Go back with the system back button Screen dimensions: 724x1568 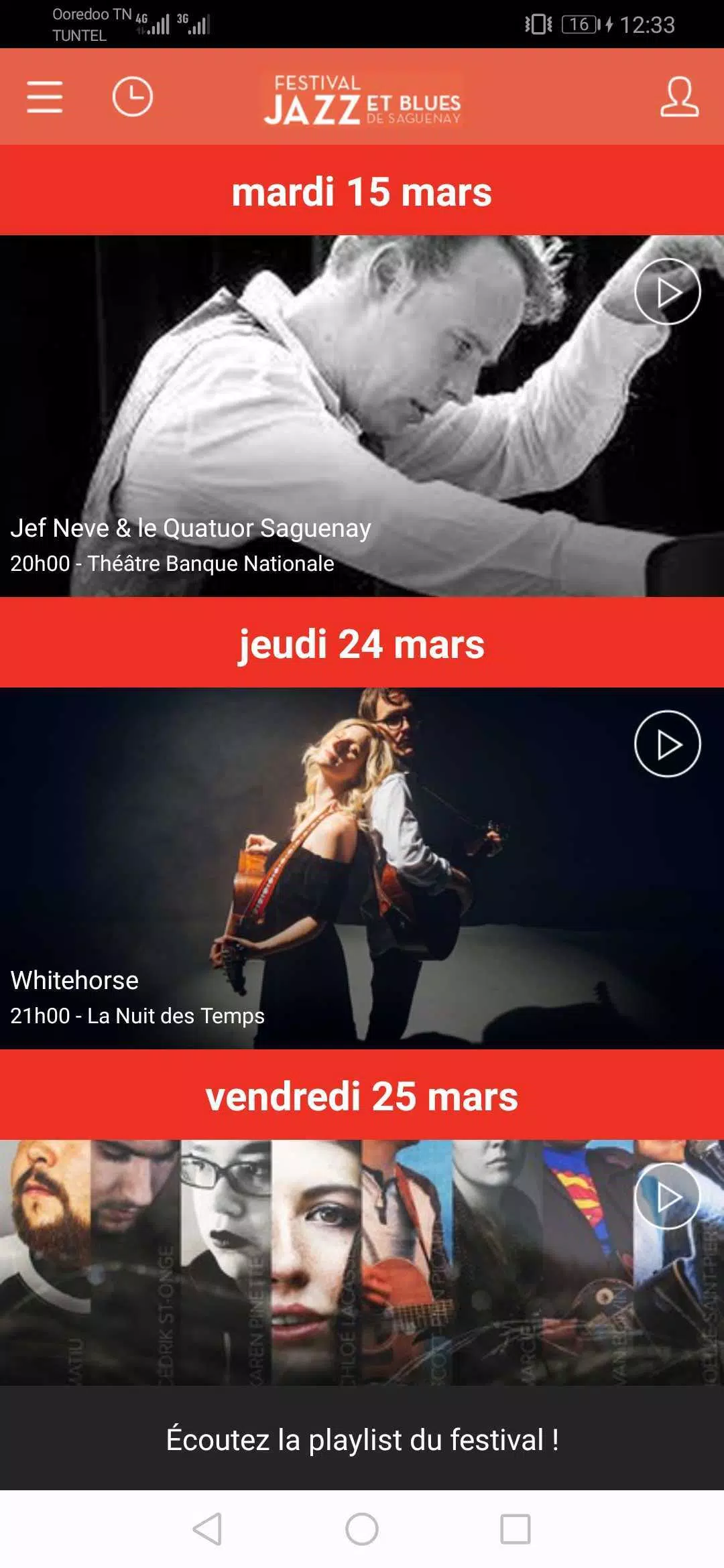click(x=207, y=1529)
